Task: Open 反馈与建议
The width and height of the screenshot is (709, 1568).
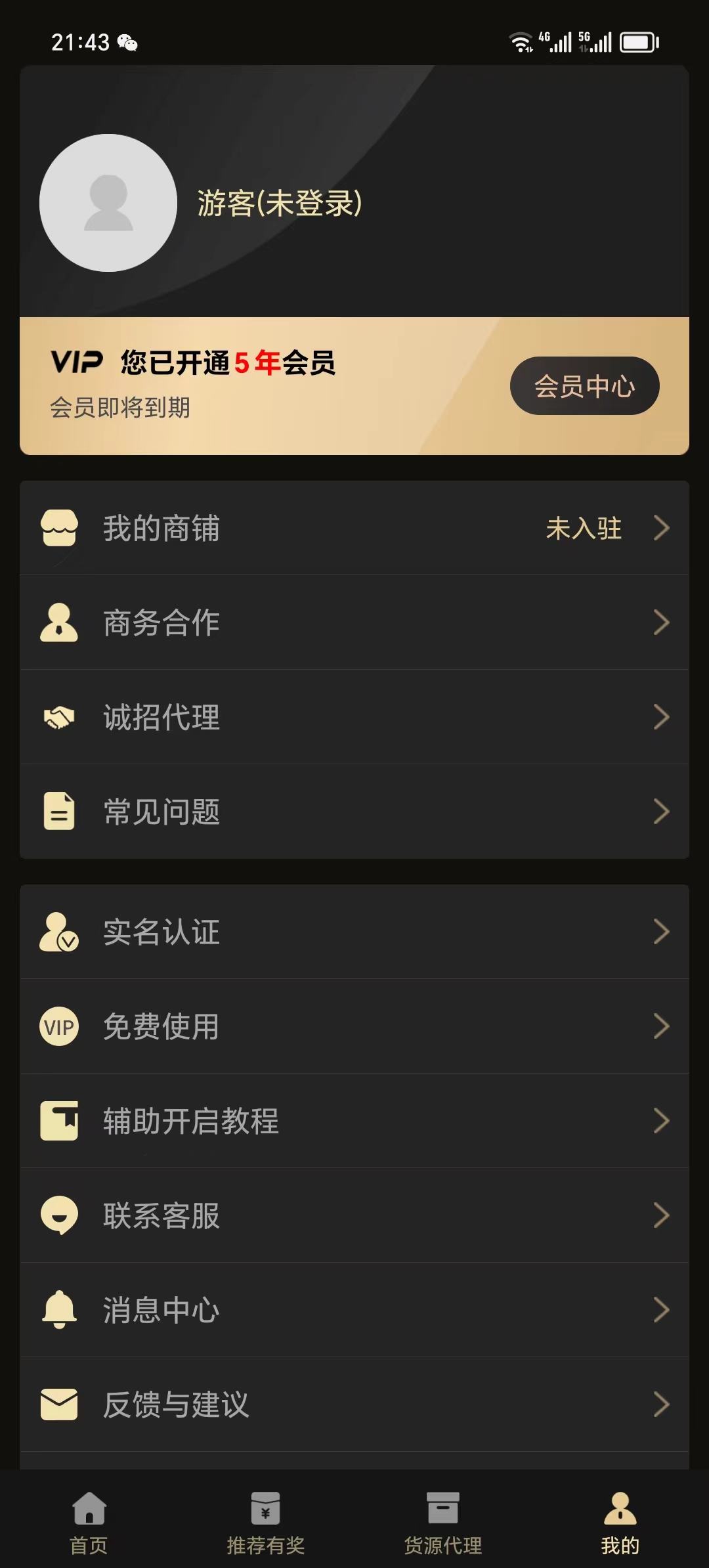Action: point(354,1405)
